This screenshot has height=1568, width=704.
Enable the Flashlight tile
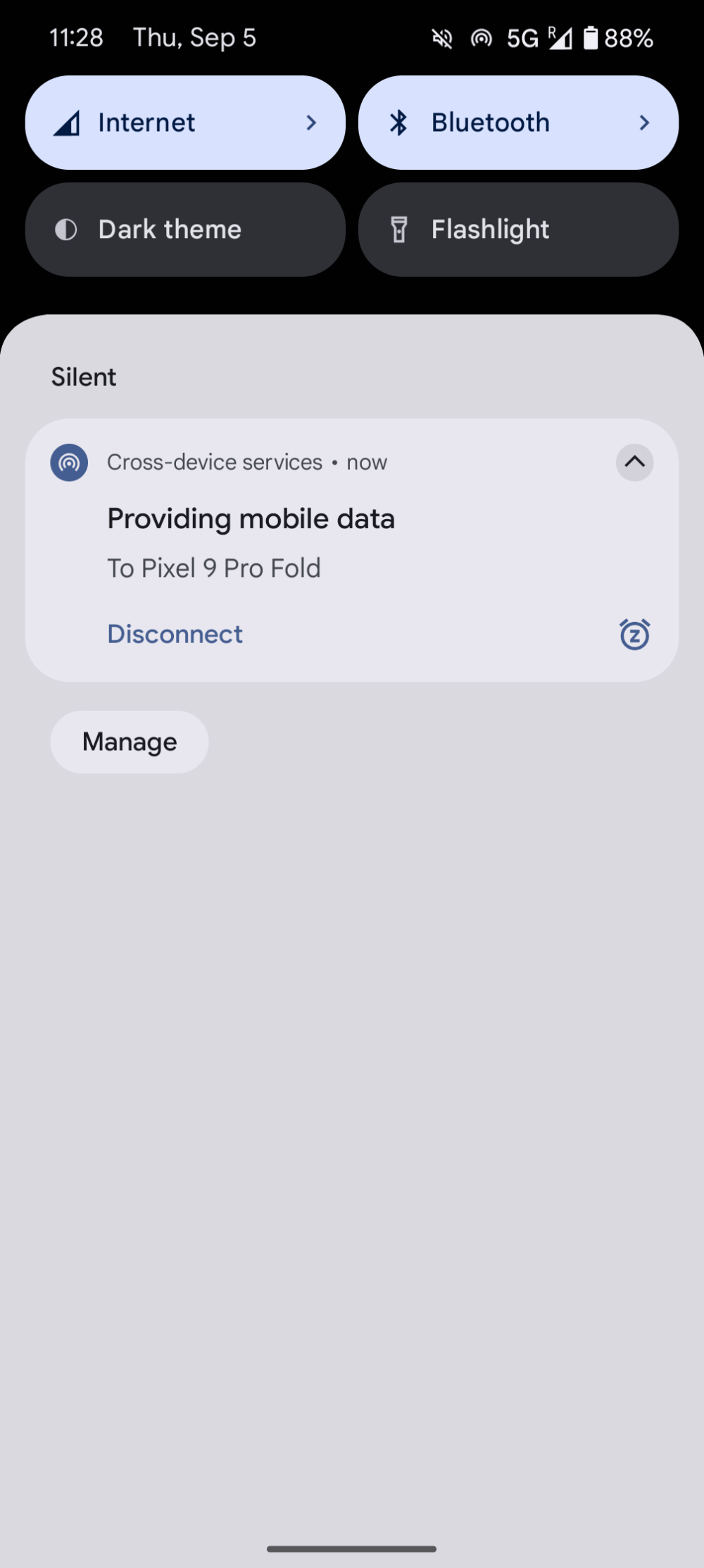(x=517, y=229)
